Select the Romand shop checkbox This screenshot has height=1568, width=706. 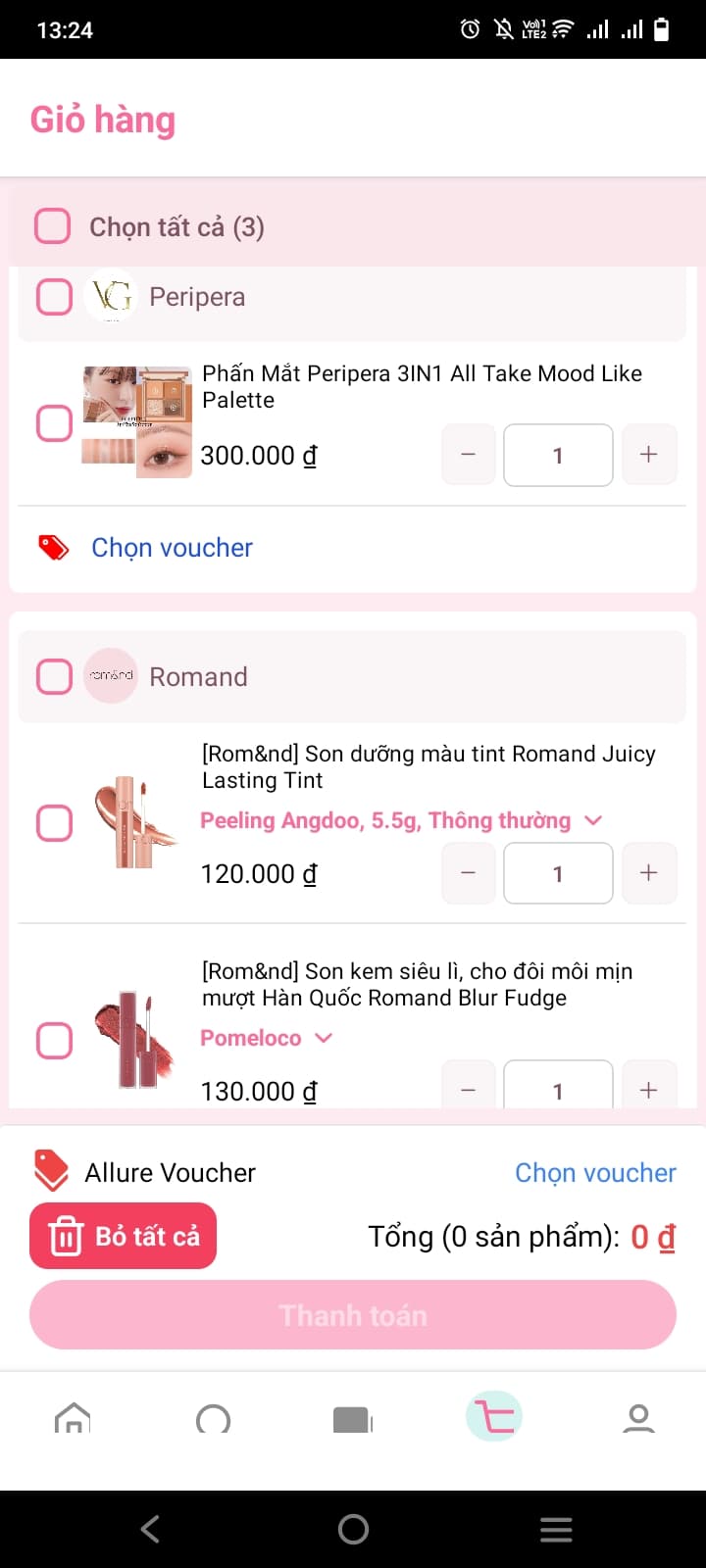coord(54,676)
